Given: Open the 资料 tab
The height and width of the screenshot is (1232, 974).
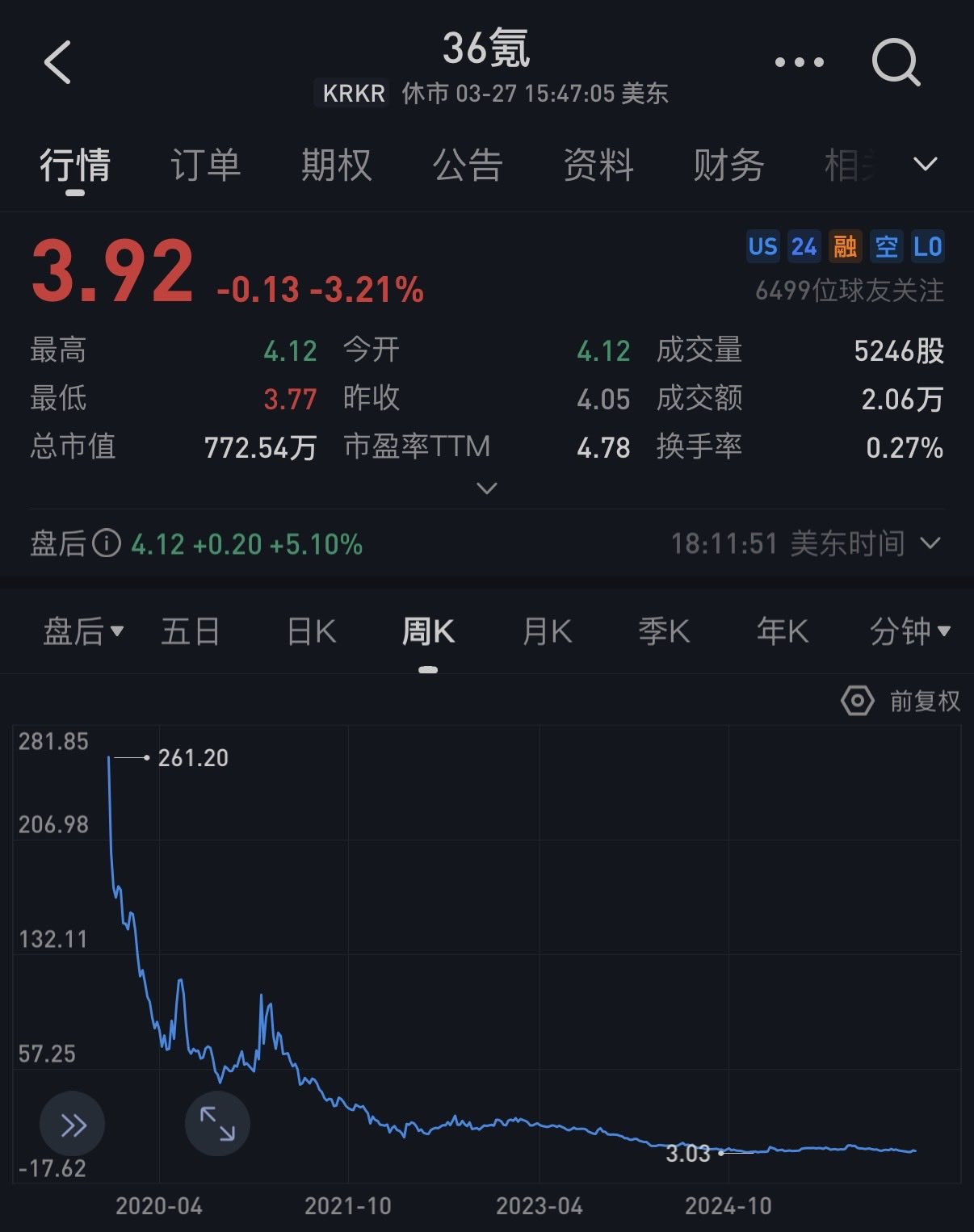Looking at the screenshot, I should tap(598, 166).
